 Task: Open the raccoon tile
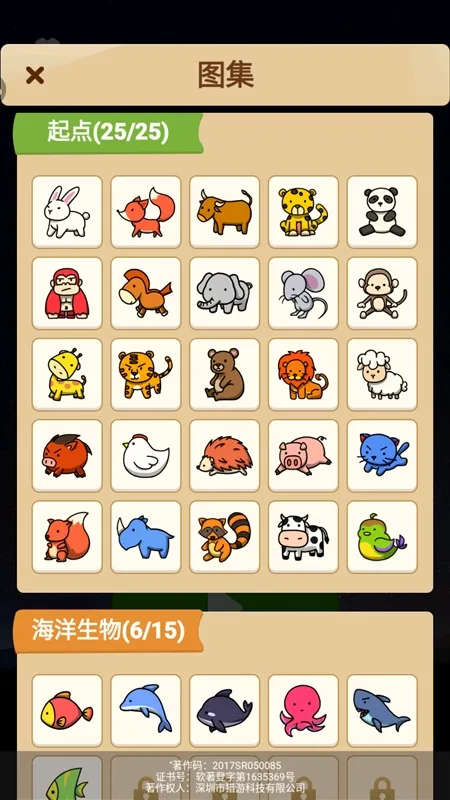224,537
